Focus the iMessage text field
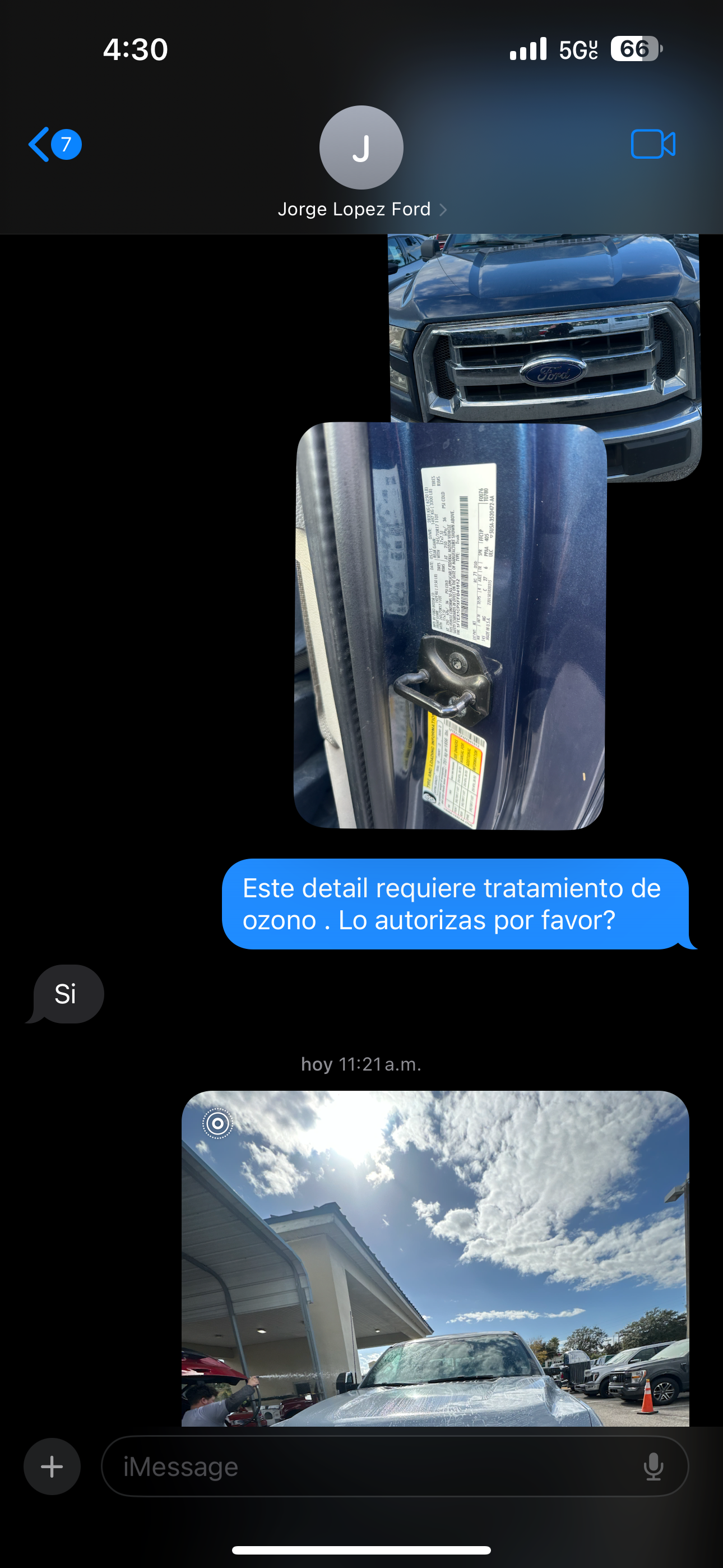The image size is (723, 1568). click(371, 1466)
